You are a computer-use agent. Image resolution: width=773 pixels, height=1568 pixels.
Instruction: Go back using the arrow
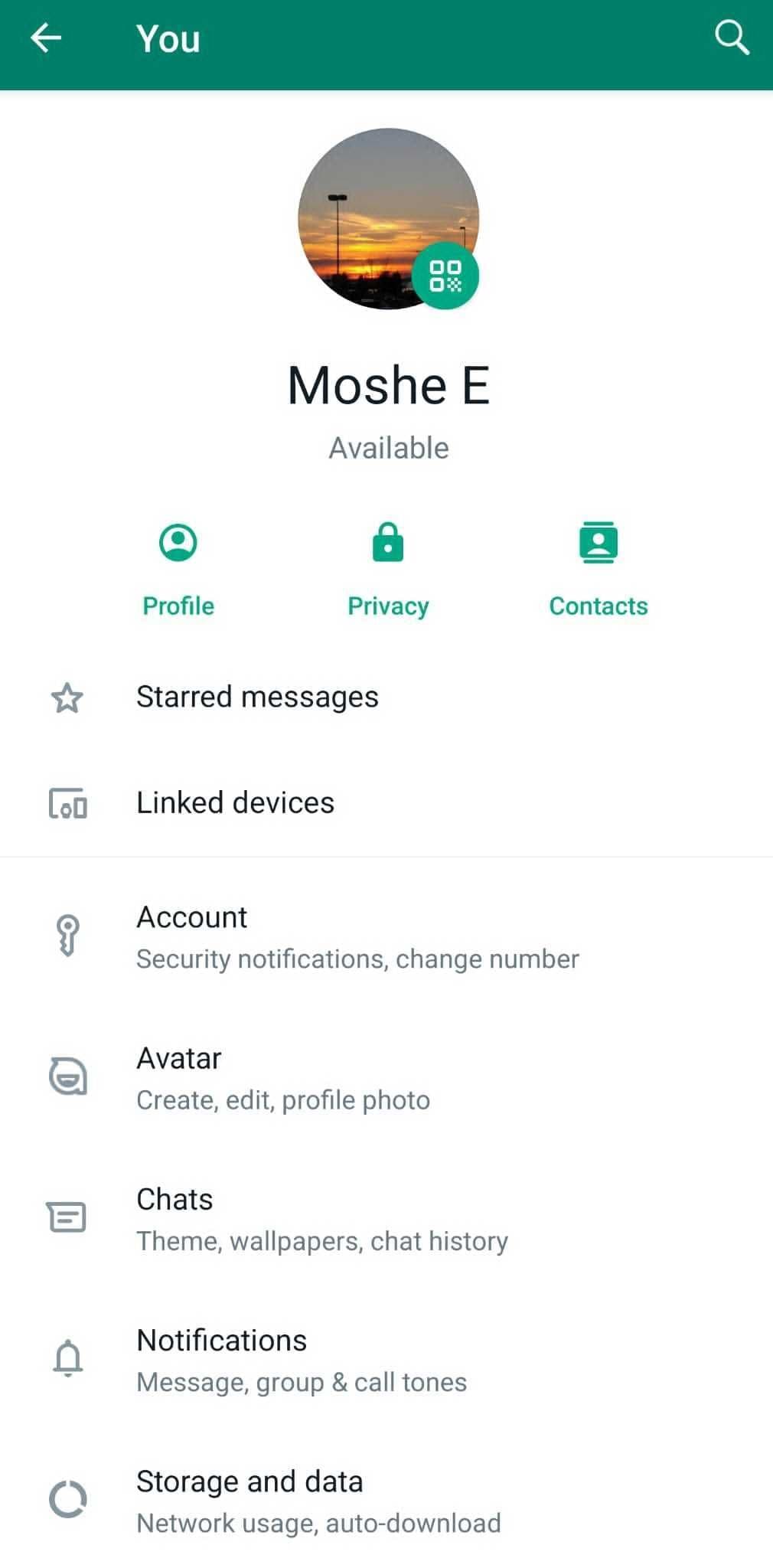pos(46,38)
